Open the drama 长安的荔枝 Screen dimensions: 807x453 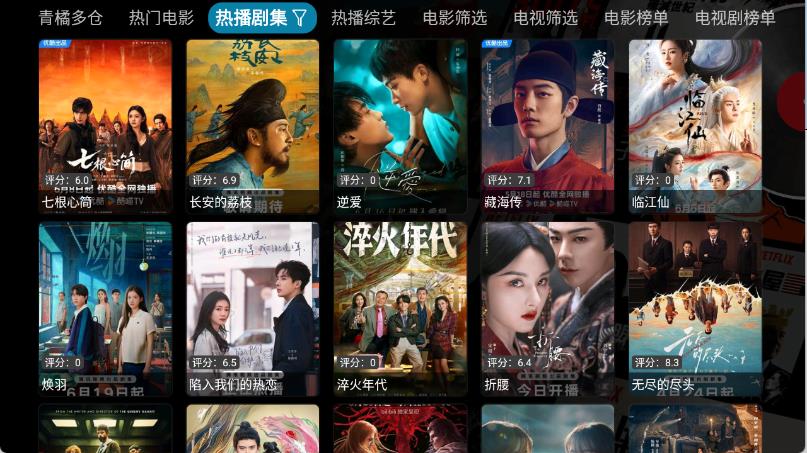pos(252,125)
